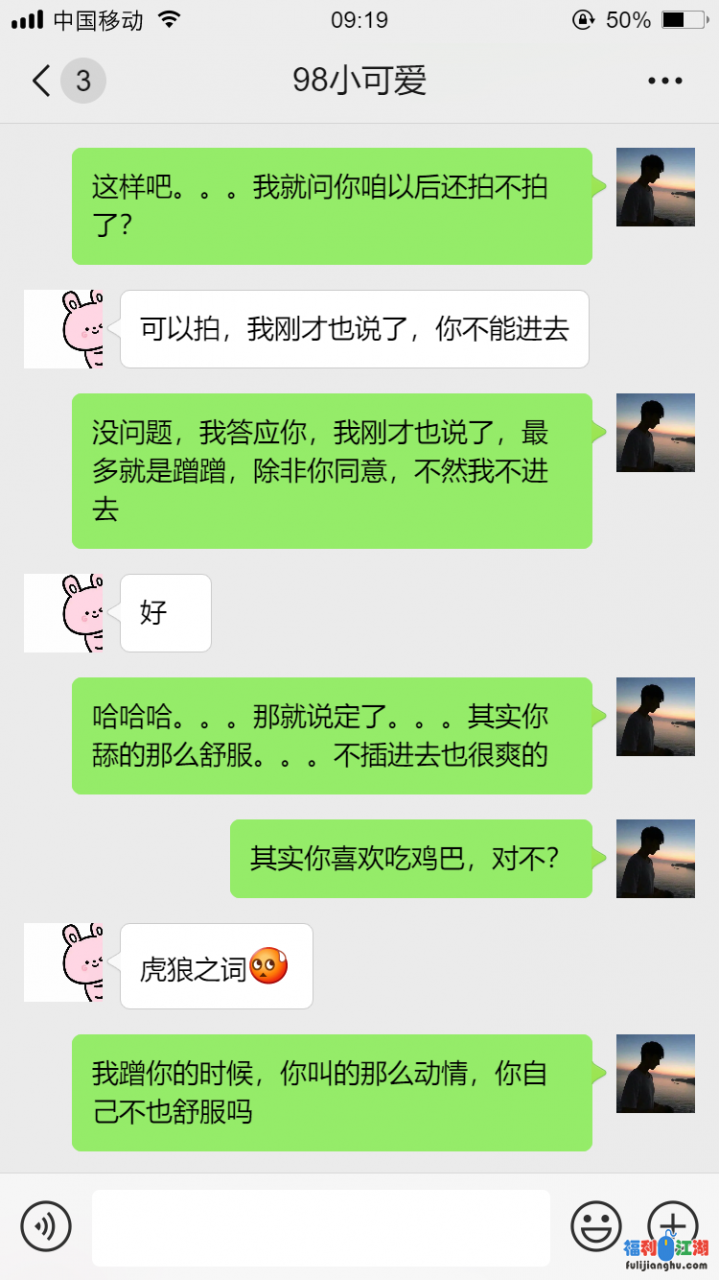Focus the message text field
Viewport: 719px width, 1280px height.
point(321,1227)
